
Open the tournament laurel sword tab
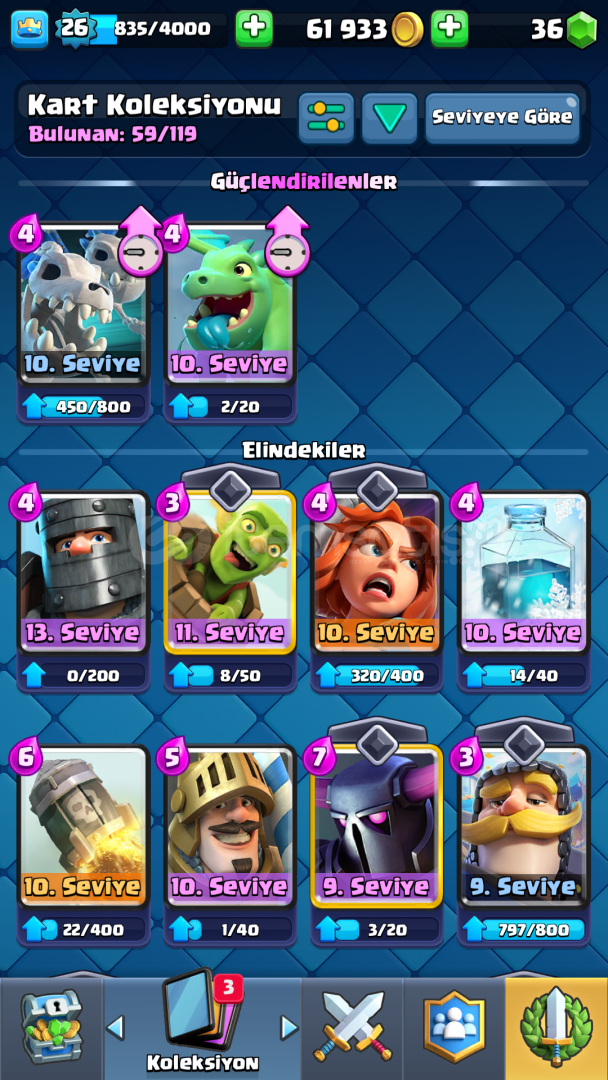[556, 1028]
